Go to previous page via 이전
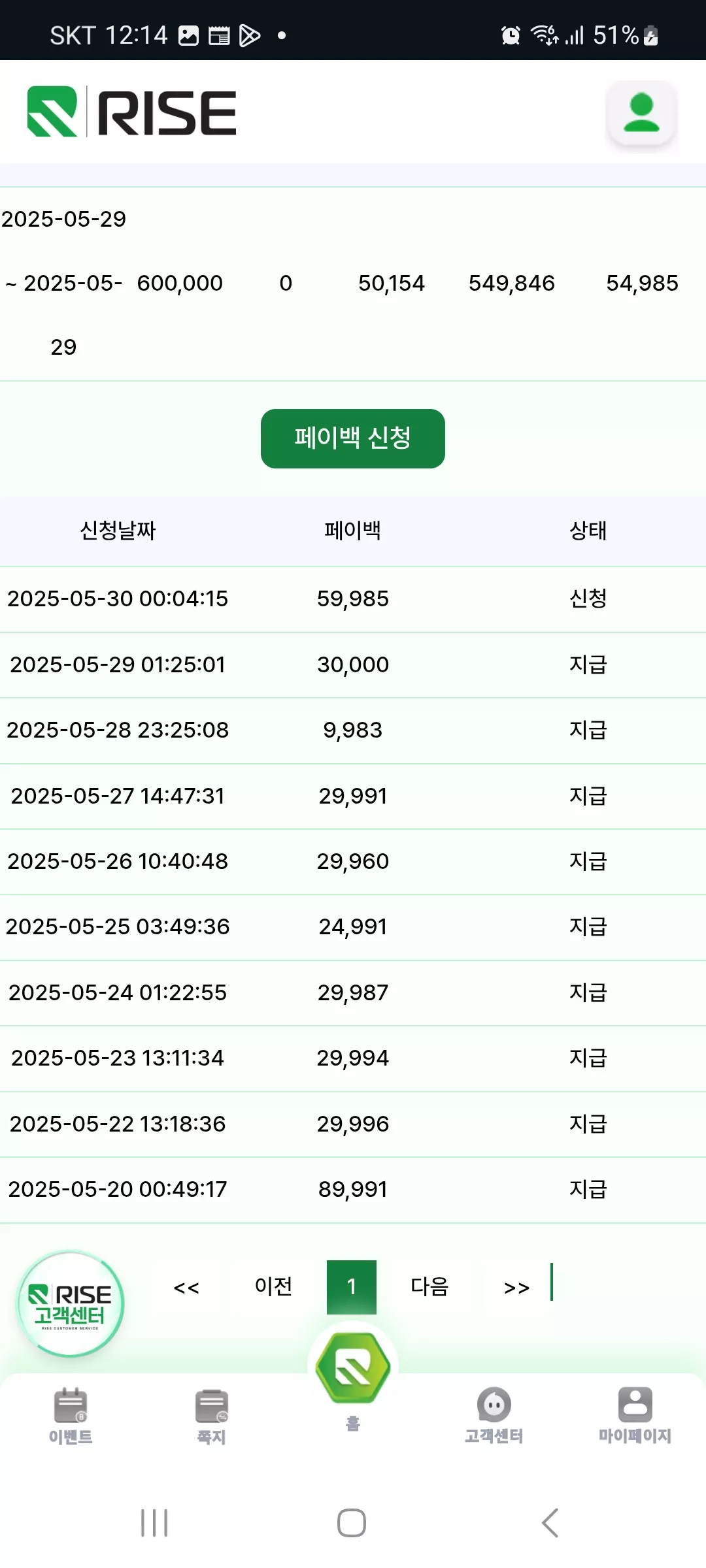706x1568 pixels. pos(273,1287)
